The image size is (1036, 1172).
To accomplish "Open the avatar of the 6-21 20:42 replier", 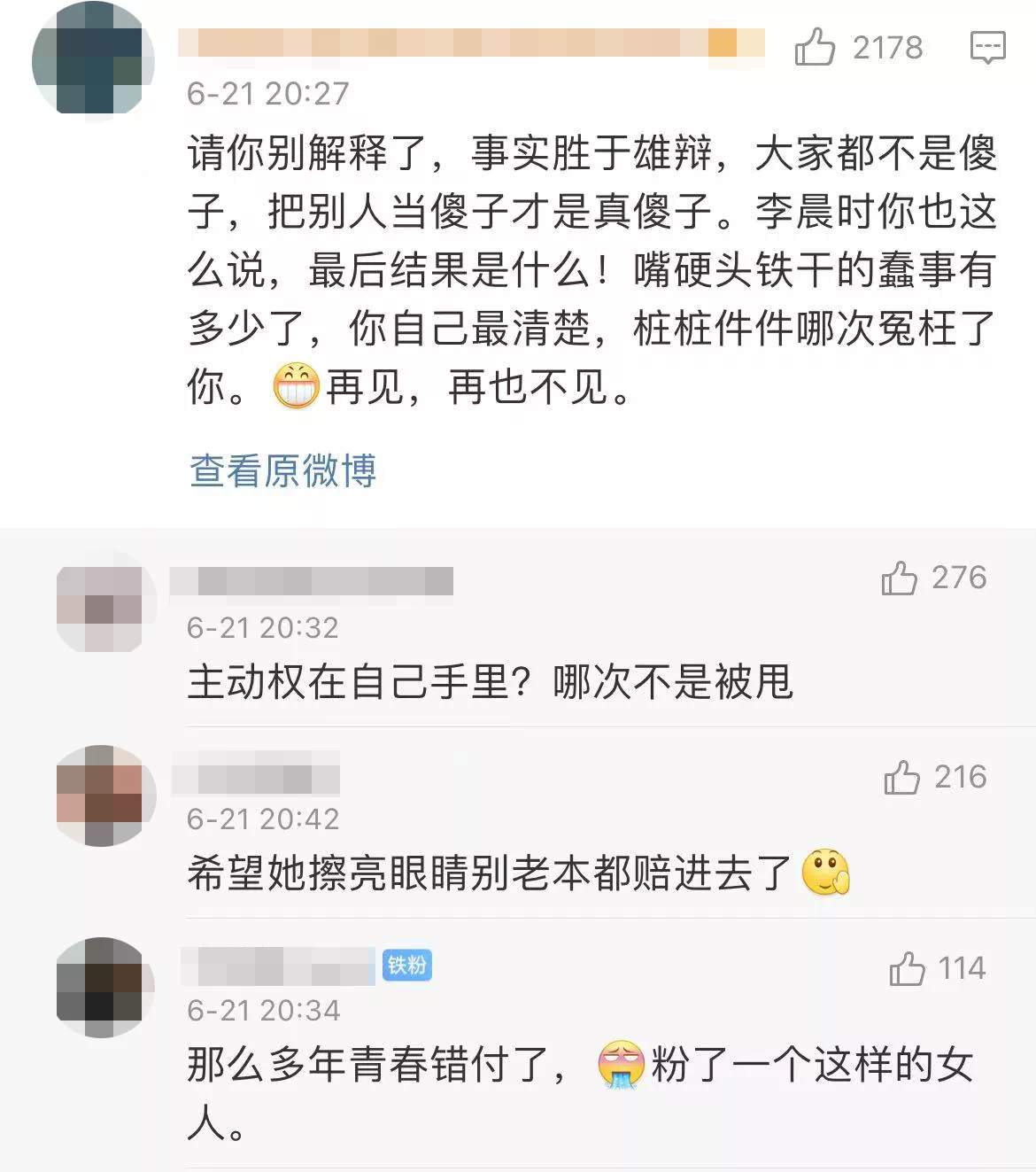I will tap(101, 795).
